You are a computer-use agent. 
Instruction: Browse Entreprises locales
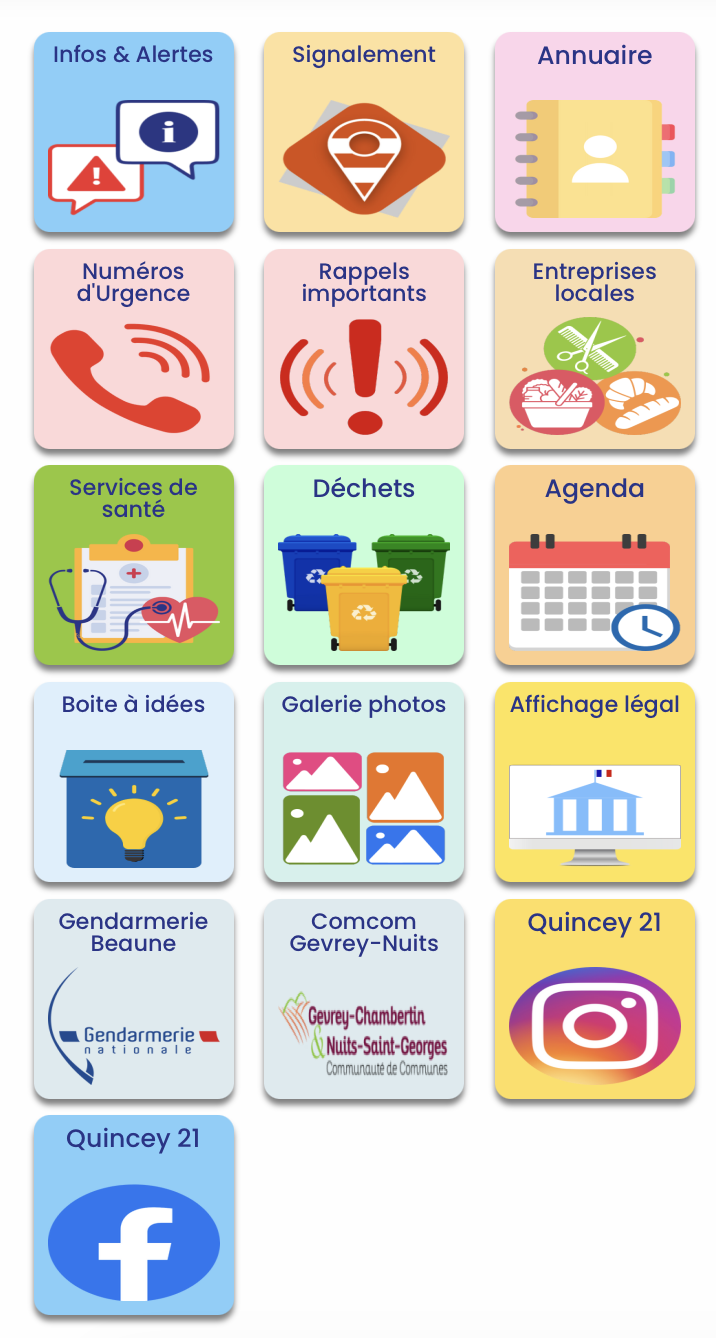(595, 349)
